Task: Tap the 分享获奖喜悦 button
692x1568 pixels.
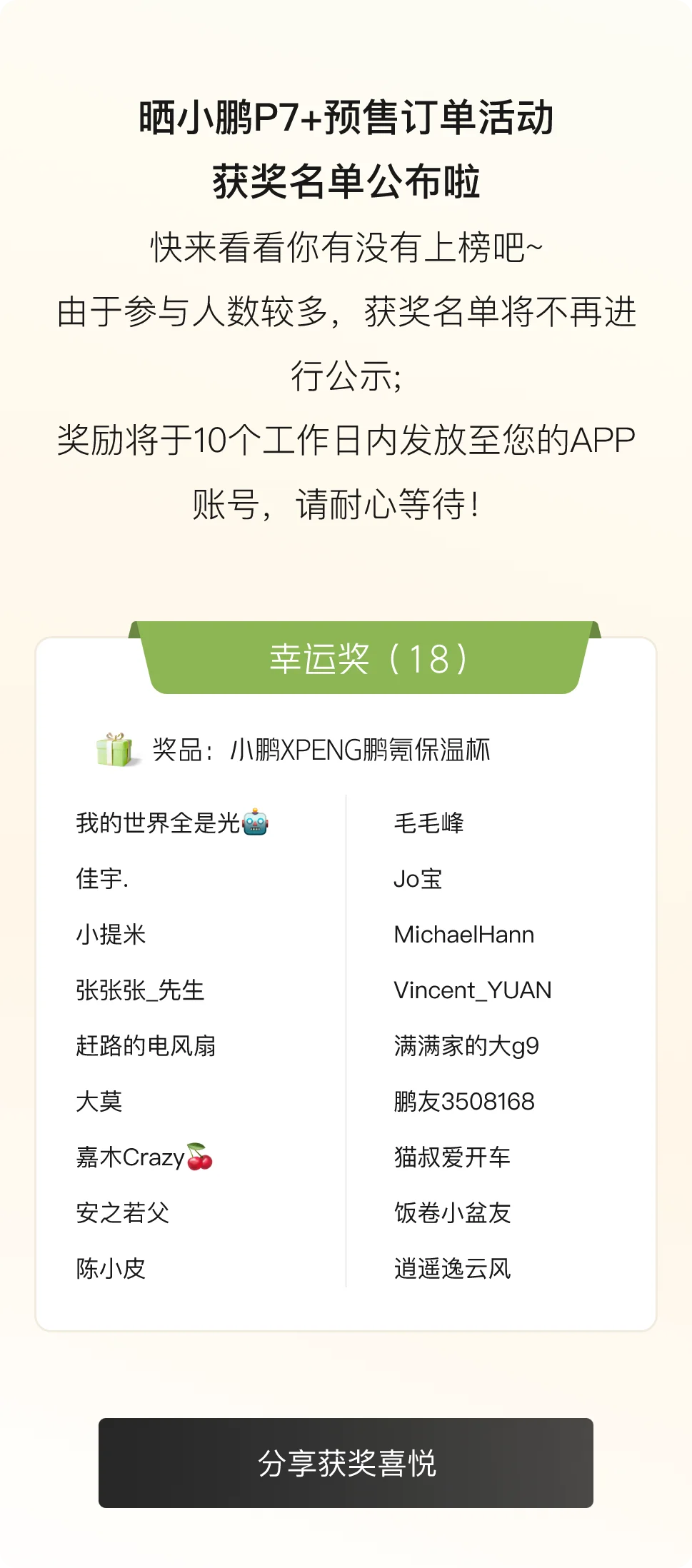Action: tap(346, 1463)
